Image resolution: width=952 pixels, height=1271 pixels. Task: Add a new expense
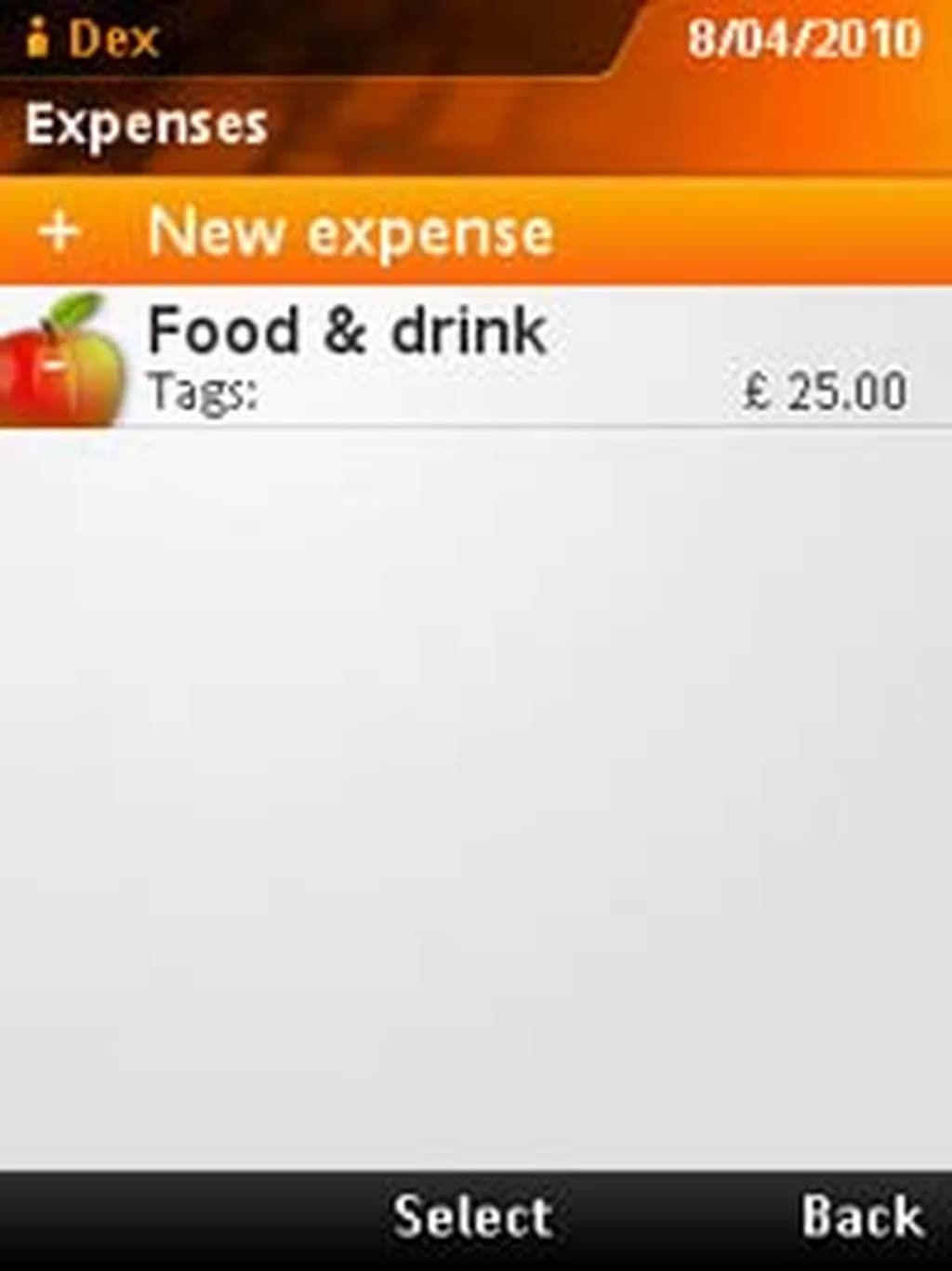(x=351, y=232)
